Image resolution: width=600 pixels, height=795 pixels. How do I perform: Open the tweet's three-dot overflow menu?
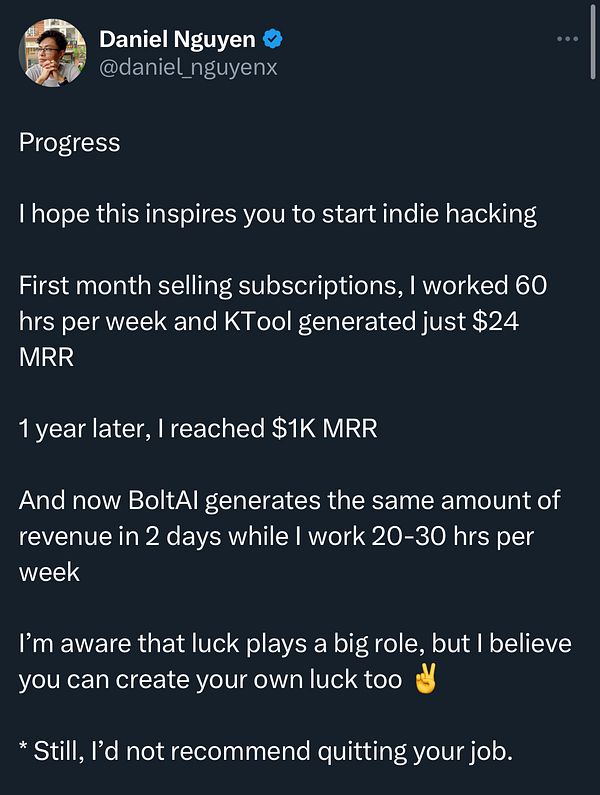point(567,39)
